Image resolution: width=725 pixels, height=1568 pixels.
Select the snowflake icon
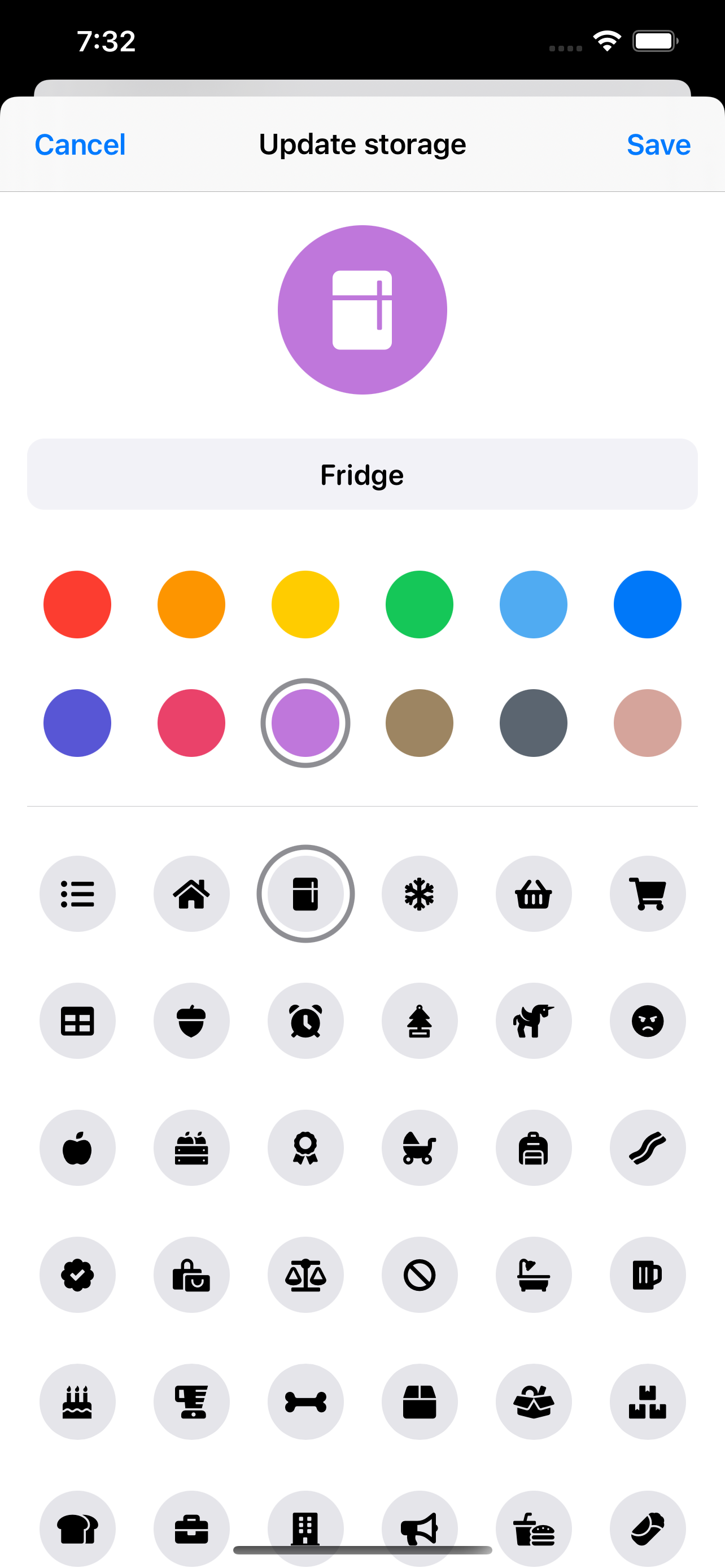(420, 894)
